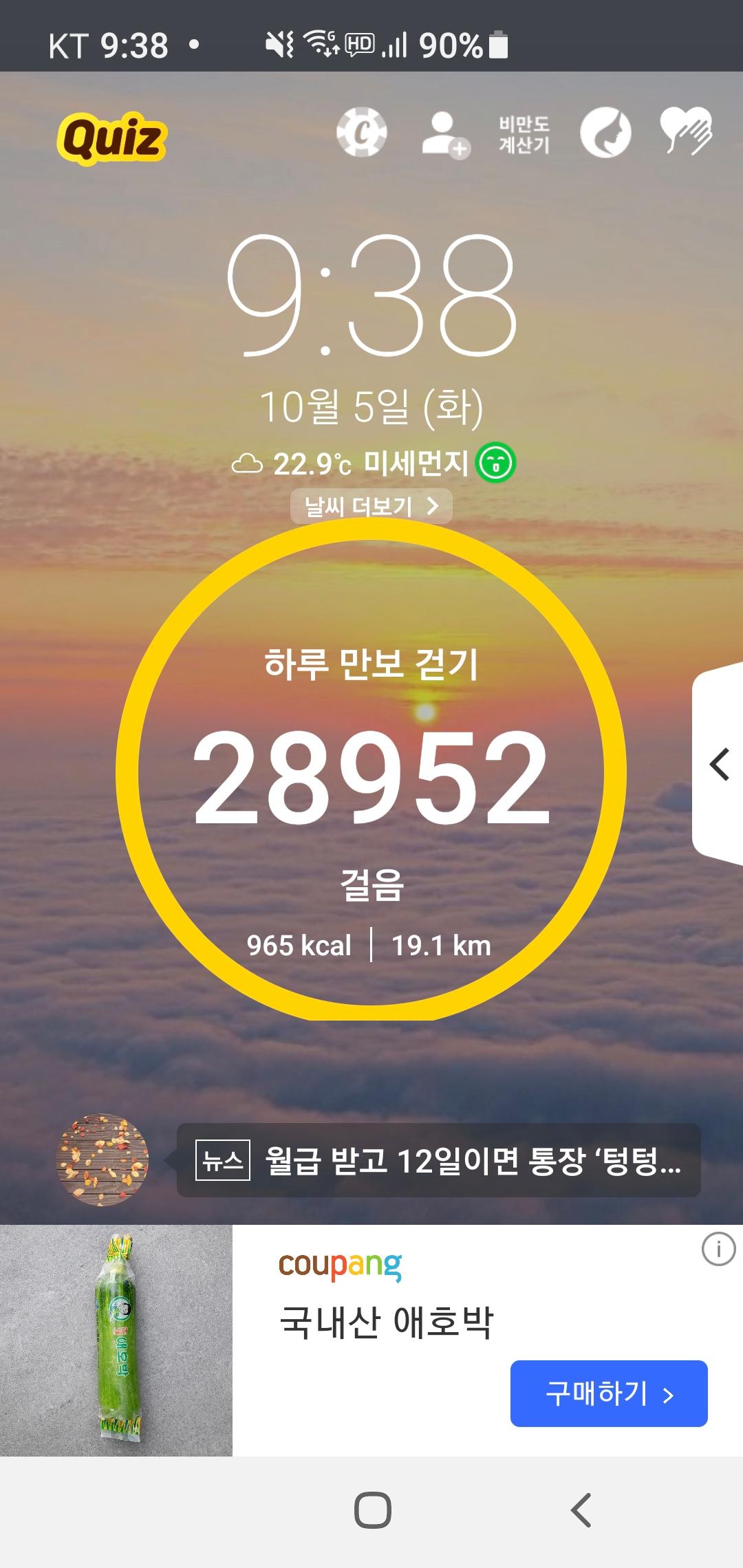Open the 비만도 계산기 calculator

pos(524,134)
